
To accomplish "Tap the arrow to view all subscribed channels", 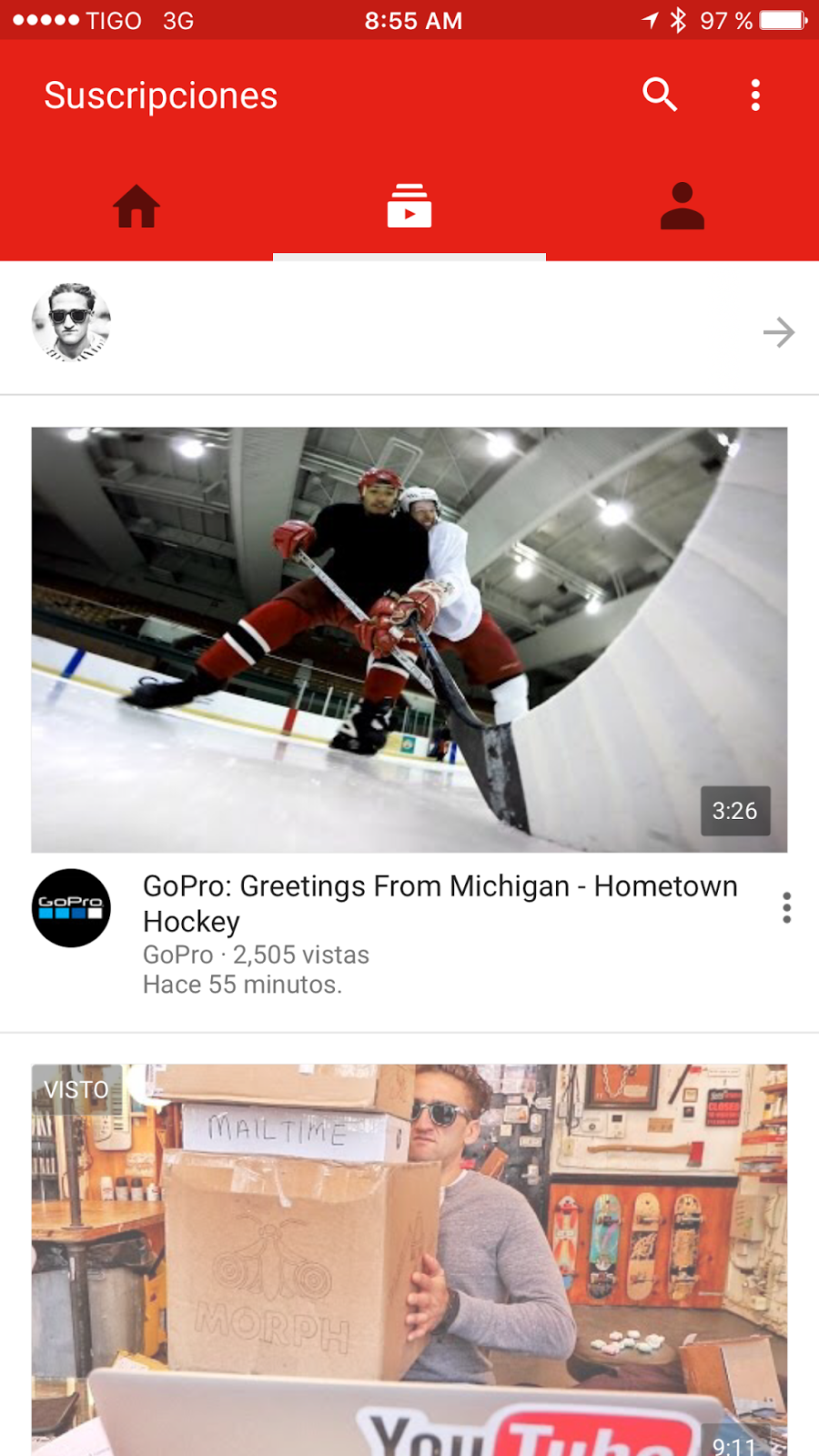I will (779, 332).
